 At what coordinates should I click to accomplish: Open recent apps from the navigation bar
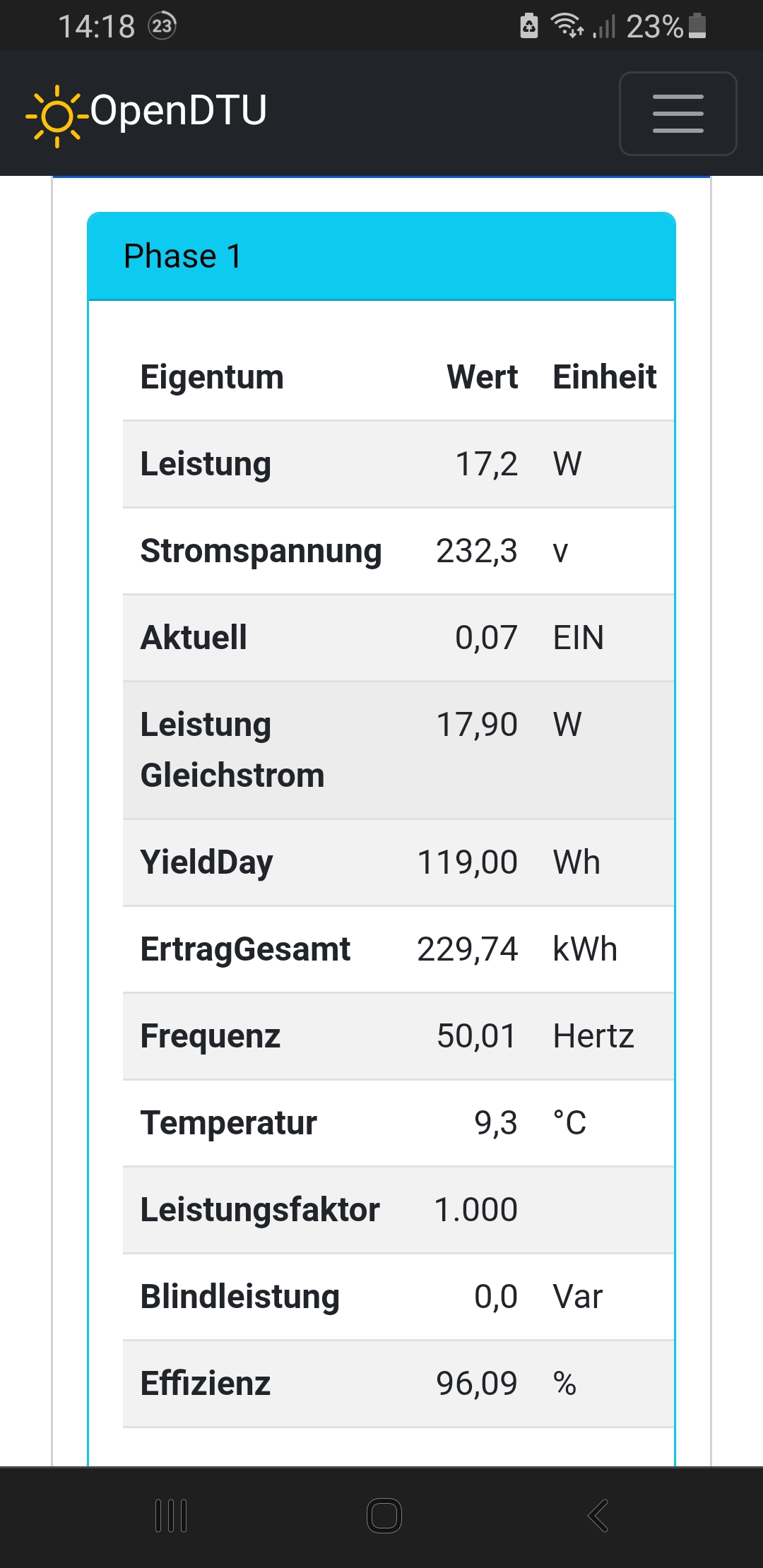click(171, 1516)
